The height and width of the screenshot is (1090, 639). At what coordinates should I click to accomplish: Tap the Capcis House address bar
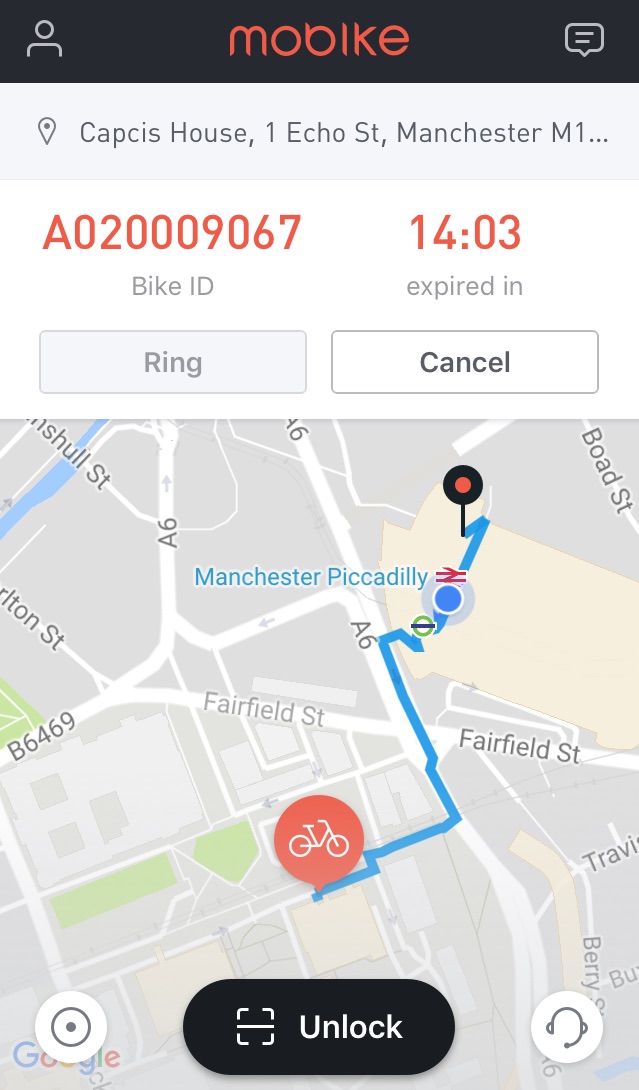click(x=319, y=132)
